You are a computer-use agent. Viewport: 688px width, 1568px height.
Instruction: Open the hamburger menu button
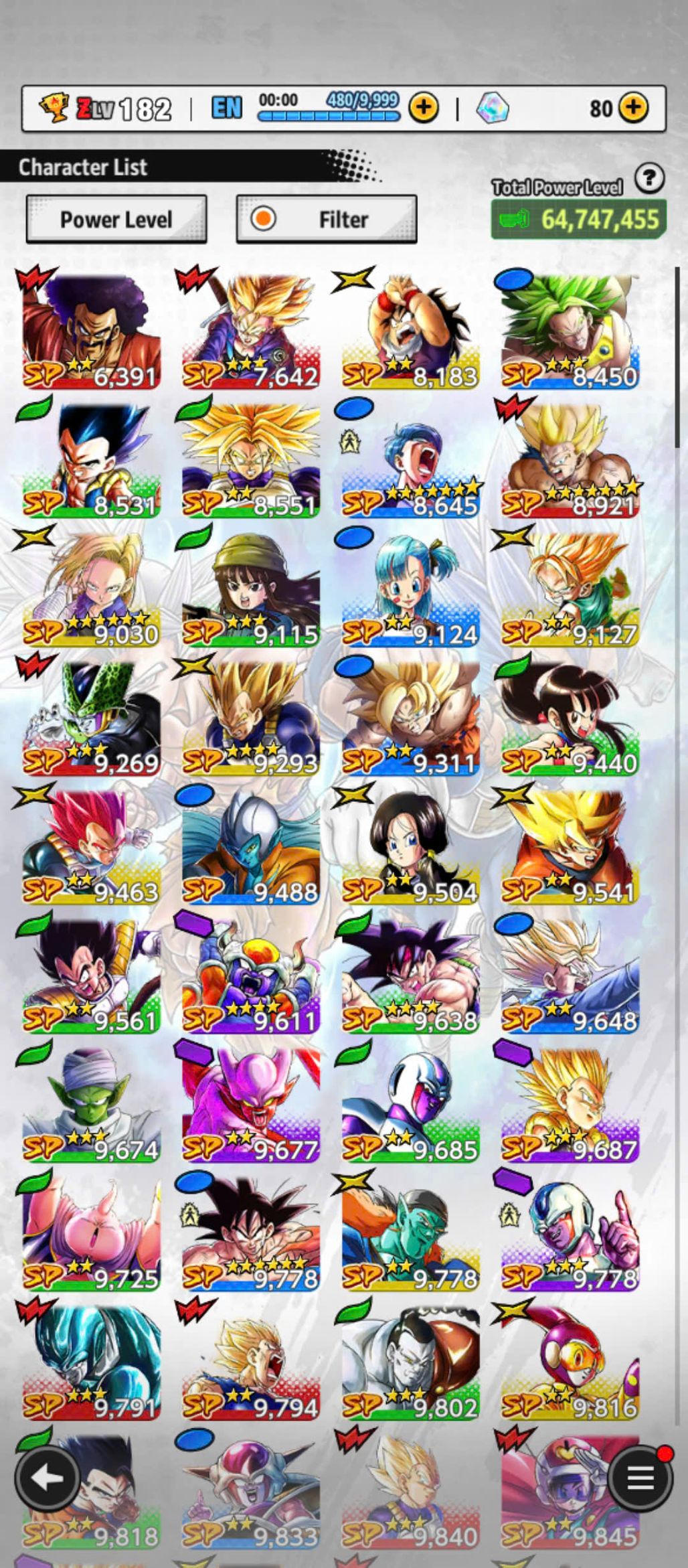point(640,1478)
